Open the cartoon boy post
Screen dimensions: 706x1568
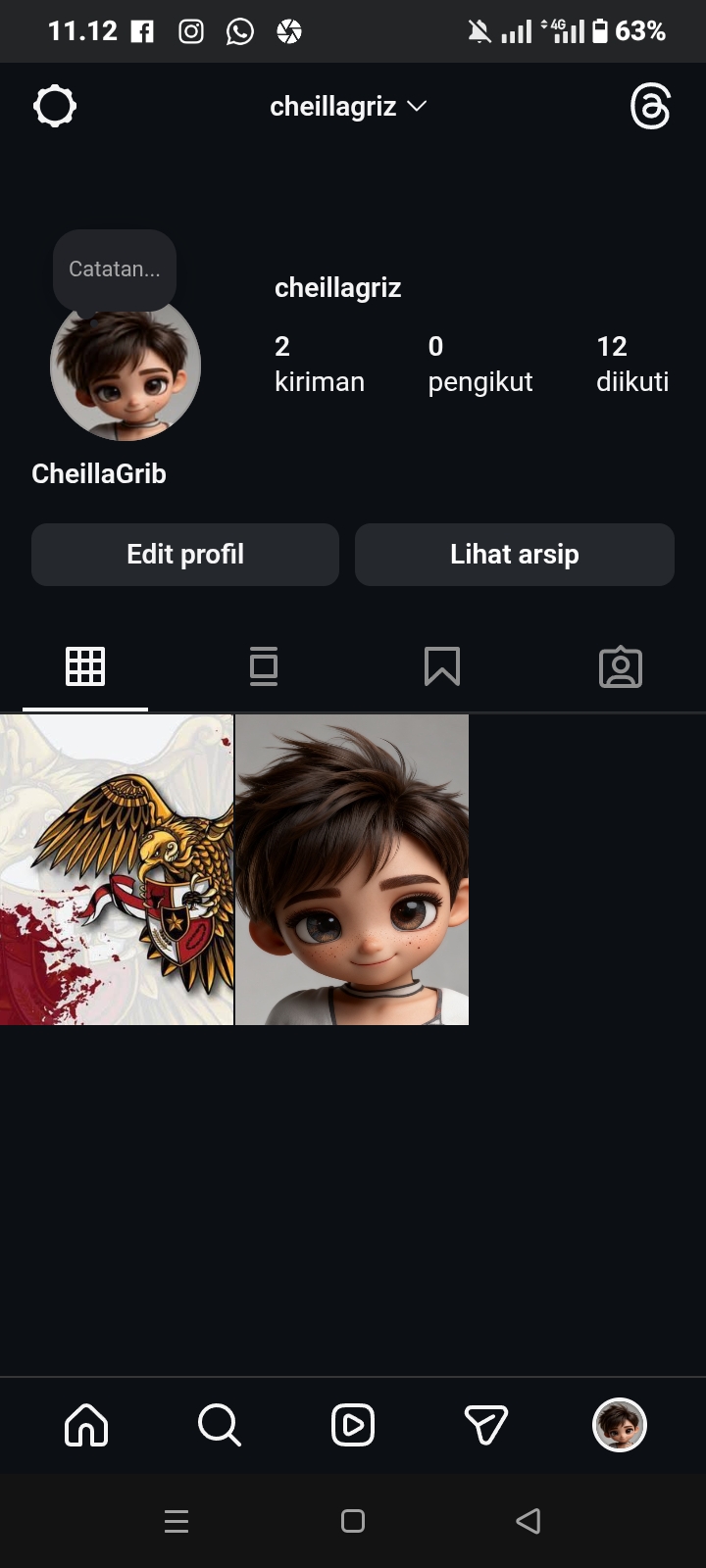(352, 869)
